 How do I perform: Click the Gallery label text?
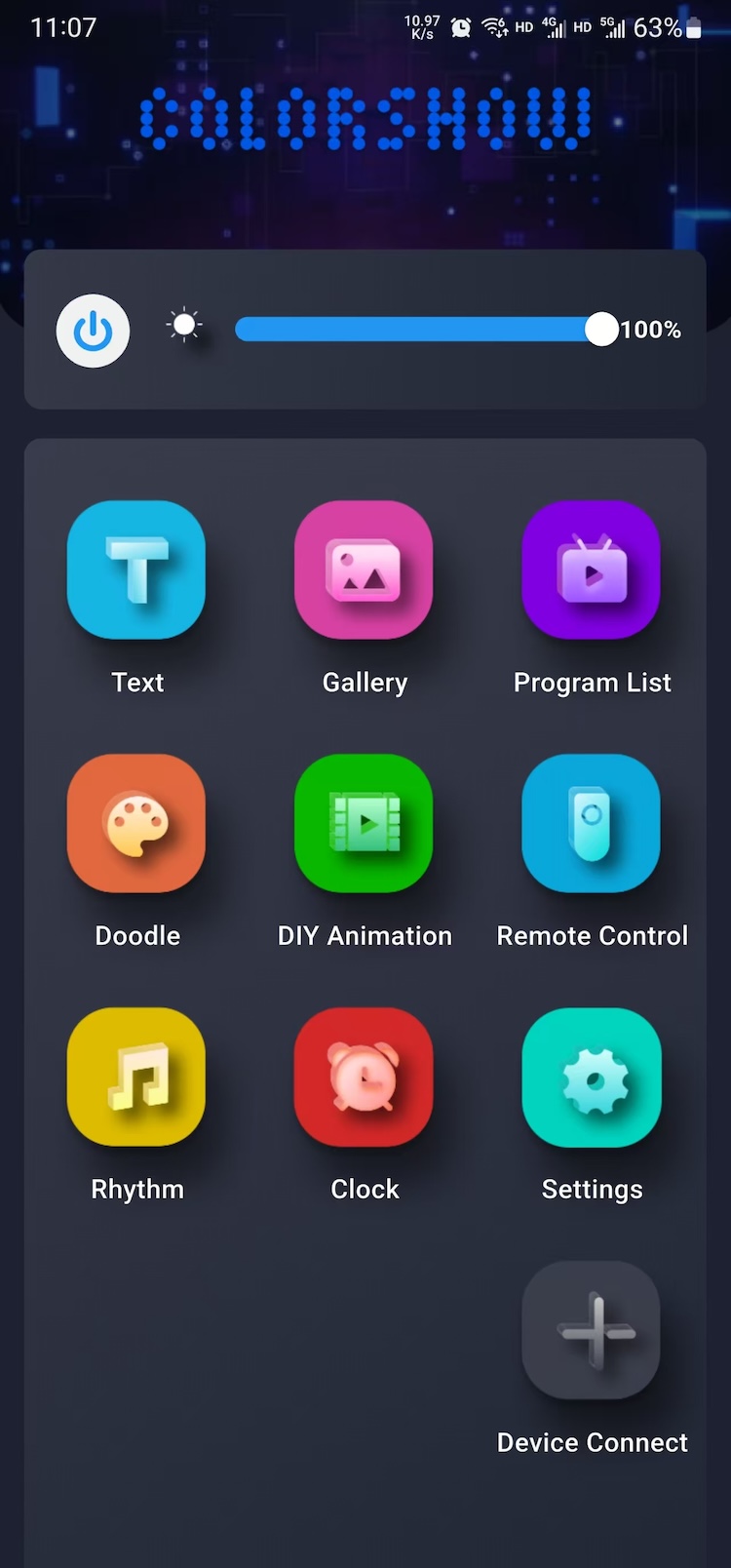click(x=365, y=682)
